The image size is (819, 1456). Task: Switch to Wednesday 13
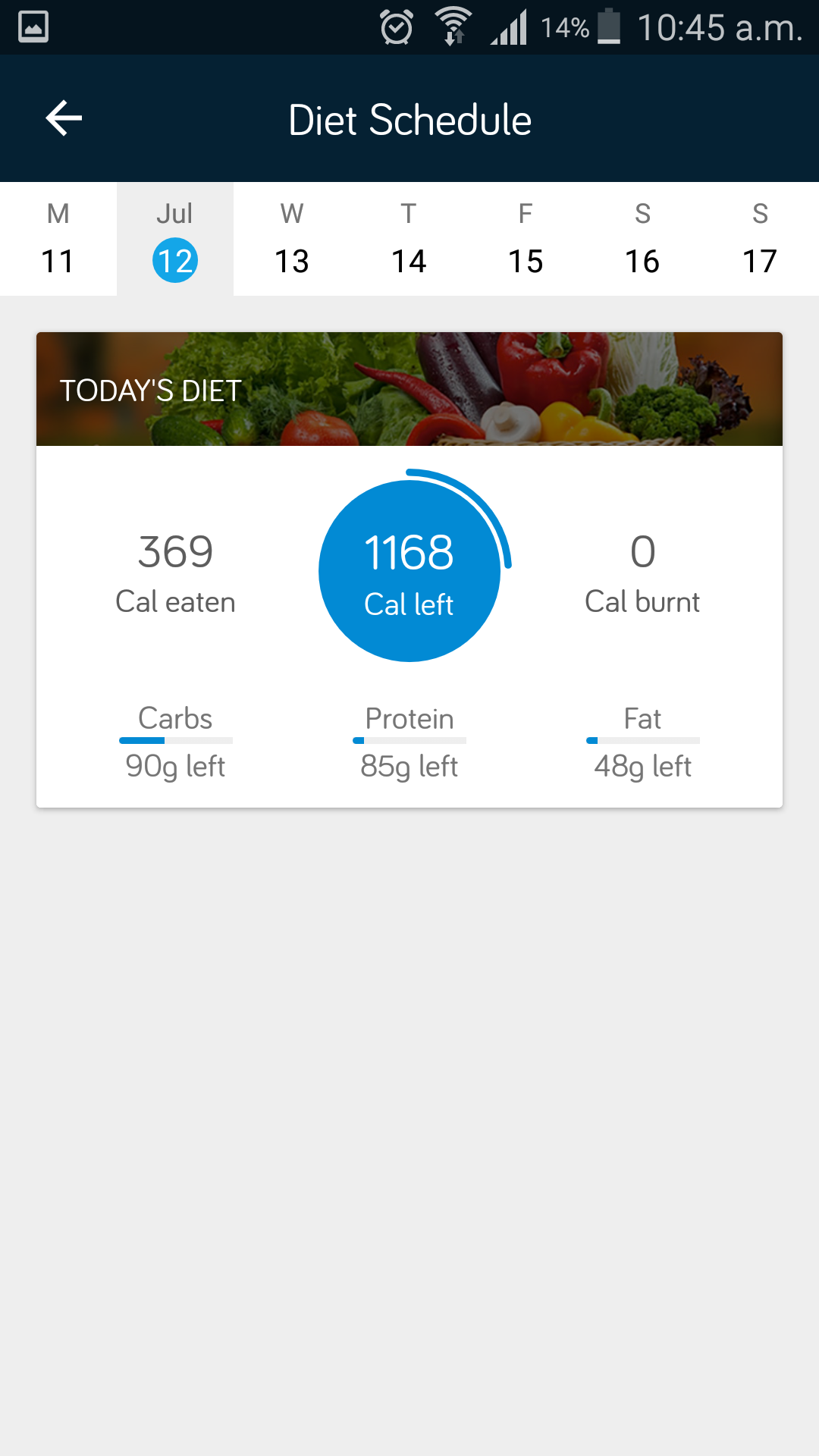coord(292,240)
